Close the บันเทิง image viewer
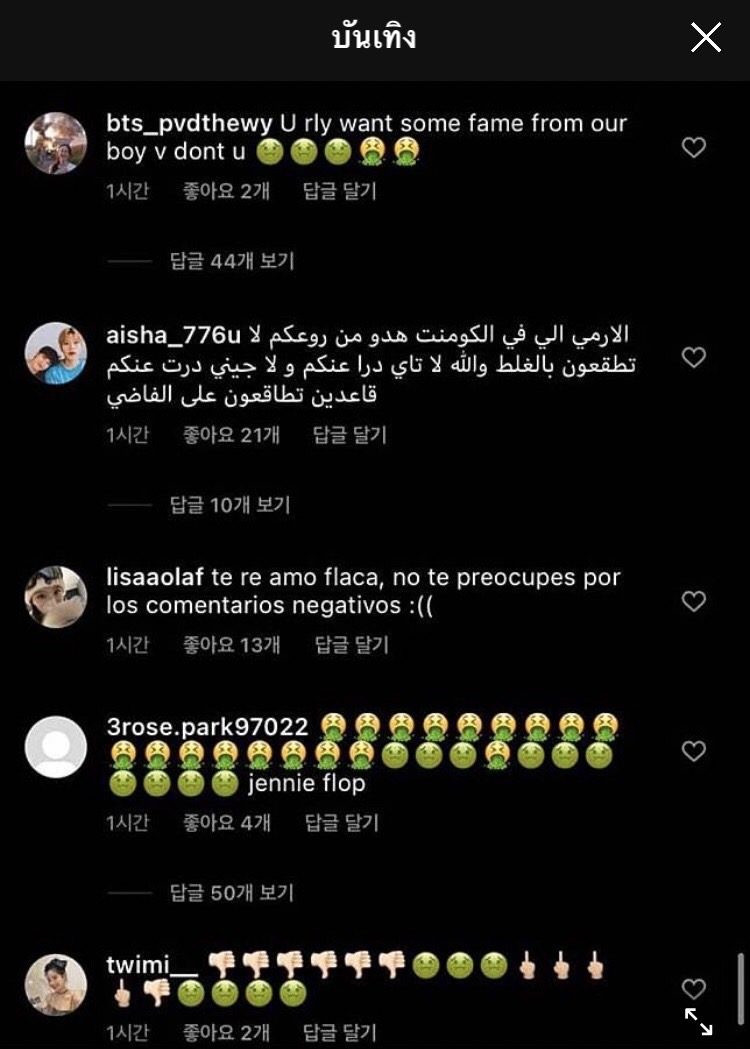This screenshot has height=1049, width=750. click(x=706, y=38)
